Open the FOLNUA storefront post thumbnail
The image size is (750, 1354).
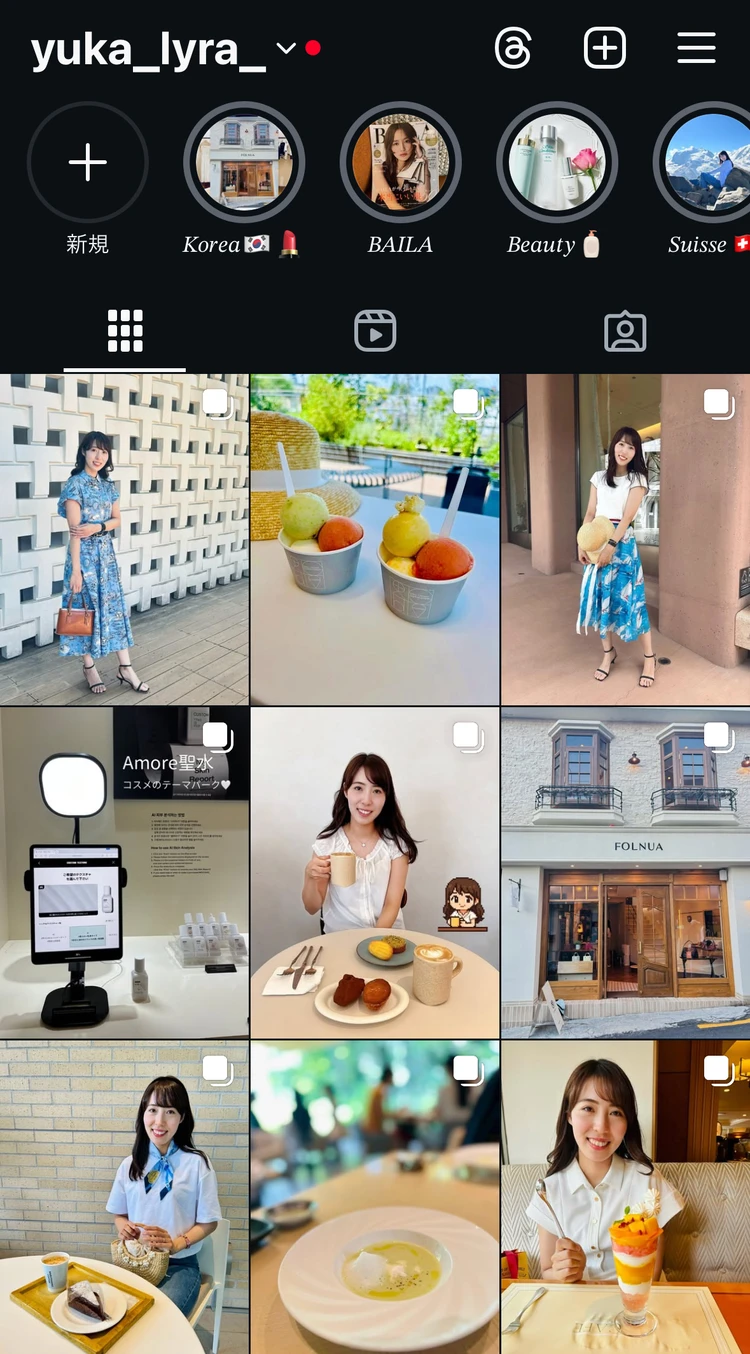coord(624,870)
